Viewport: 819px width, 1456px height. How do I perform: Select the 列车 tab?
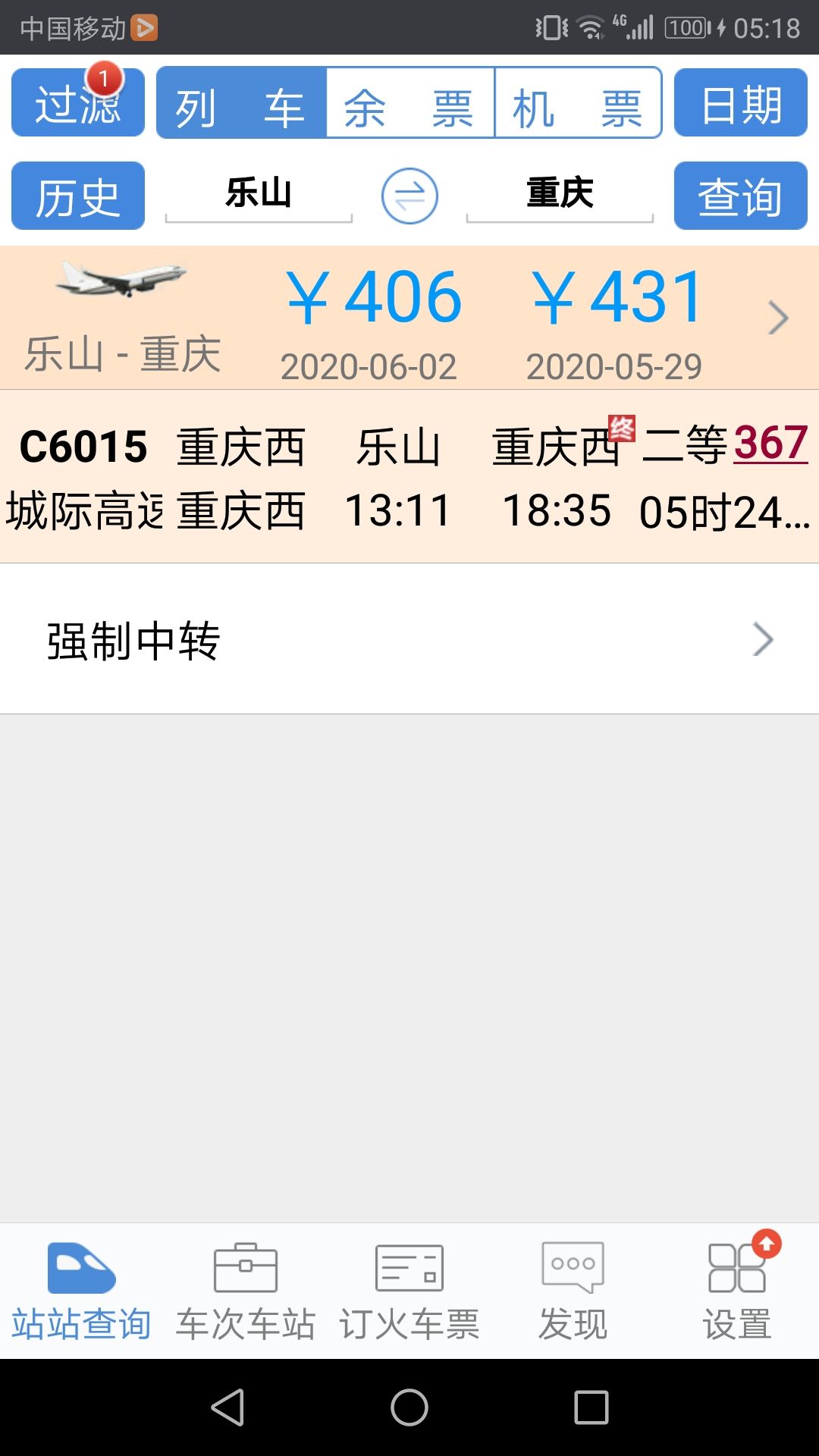242,103
